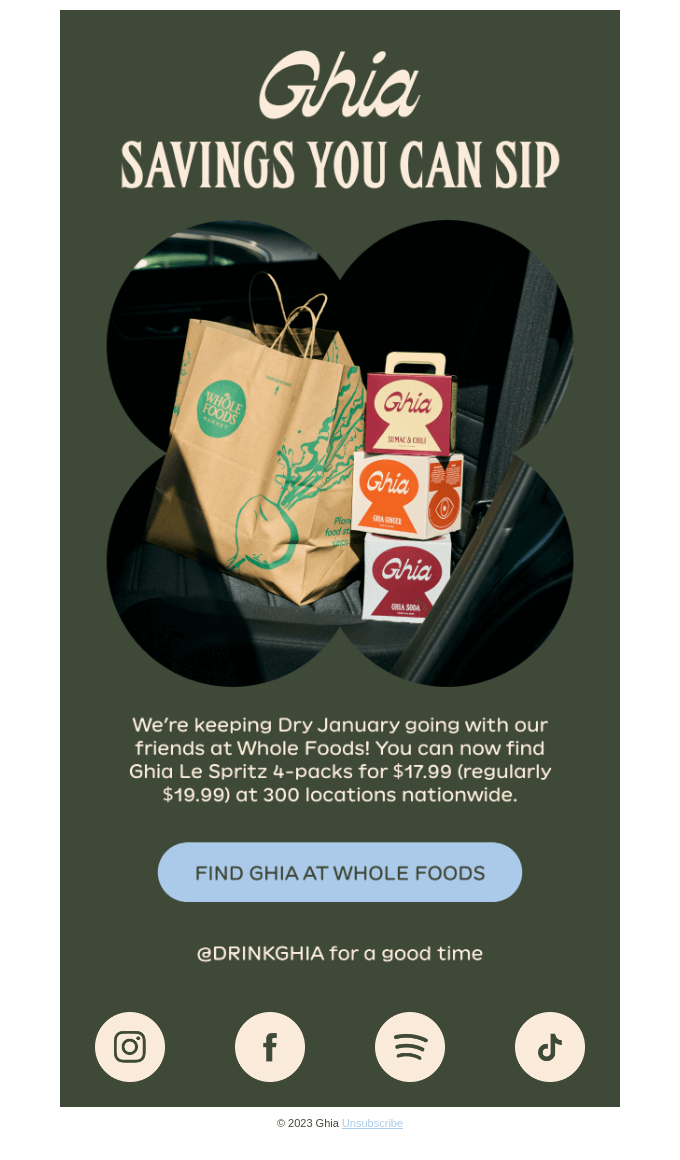Tap the Find Ghia at Whole Foods button

340,872
